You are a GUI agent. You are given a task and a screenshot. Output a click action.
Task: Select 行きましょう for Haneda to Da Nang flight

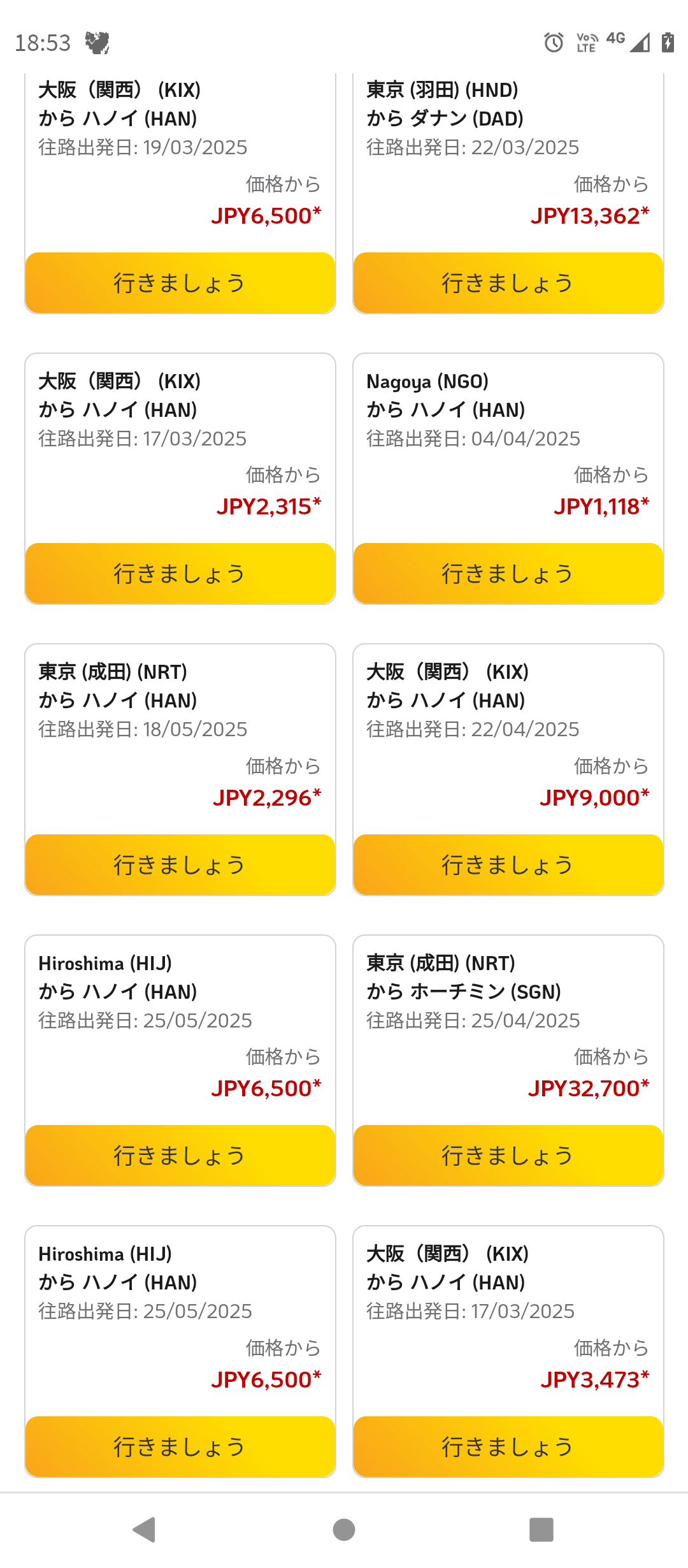click(x=508, y=283)
